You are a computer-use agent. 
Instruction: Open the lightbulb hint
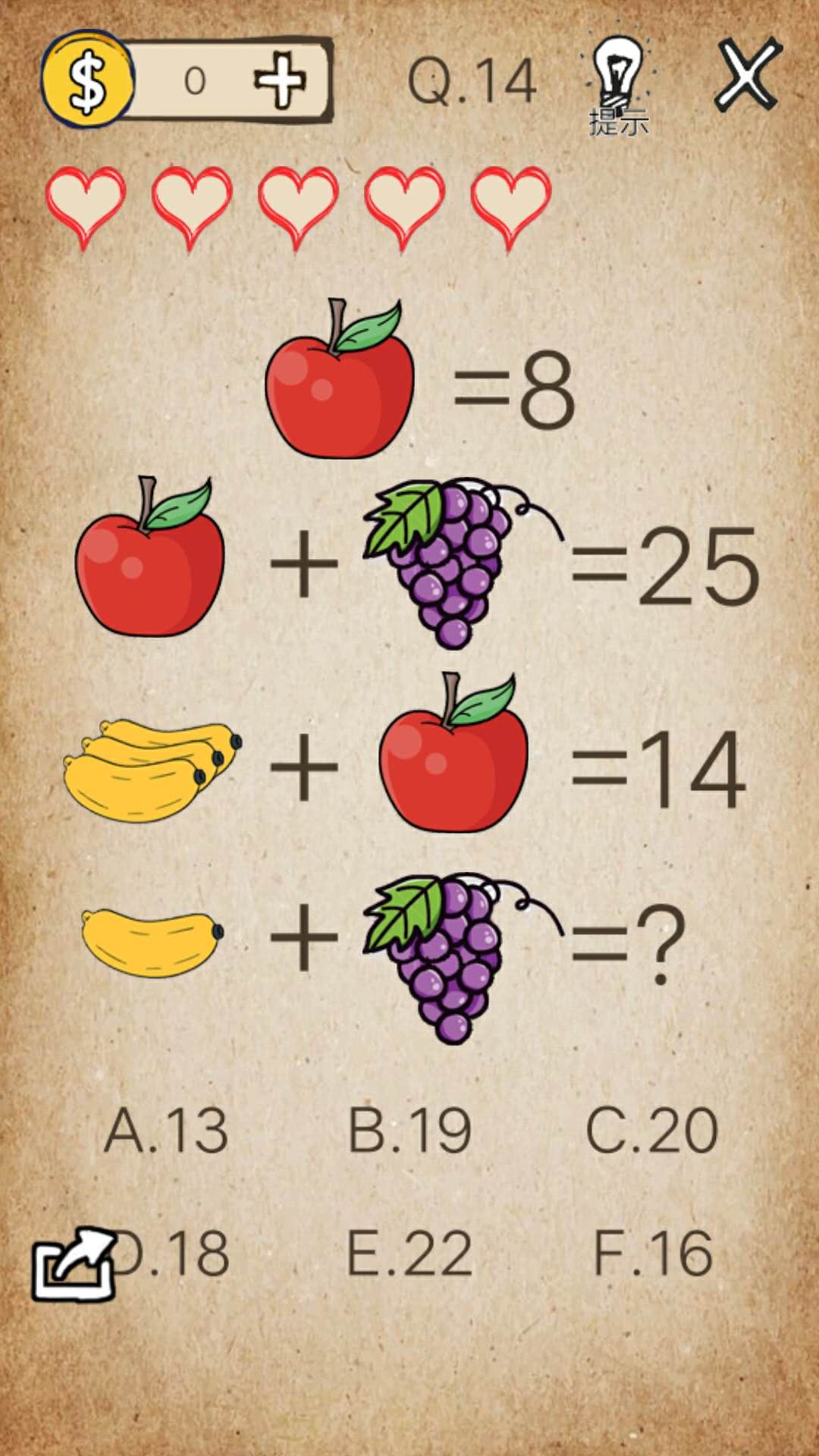pos(618,83)
